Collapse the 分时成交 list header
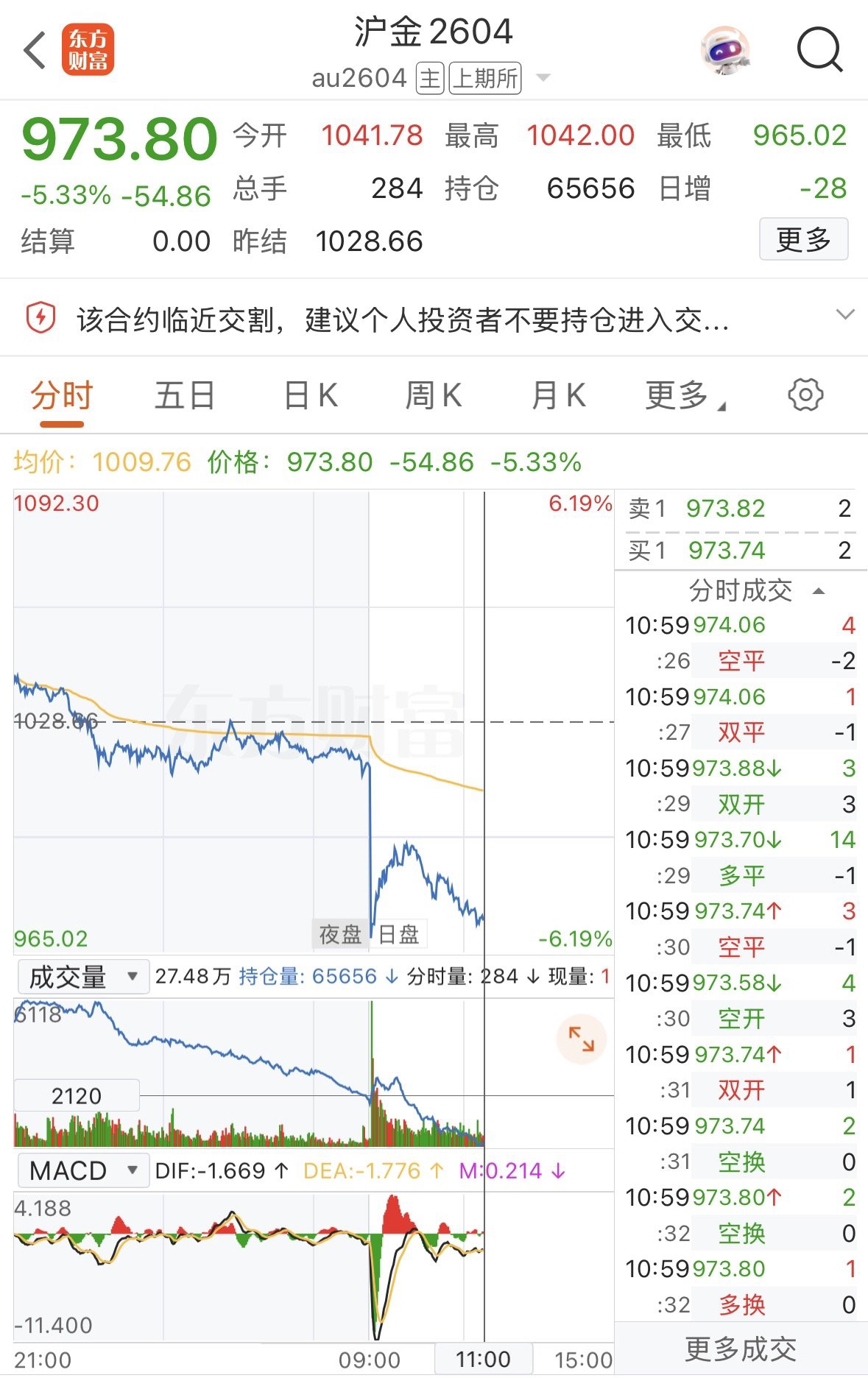The height and width of the screenshot is (1378, 868). click(818, 591)
